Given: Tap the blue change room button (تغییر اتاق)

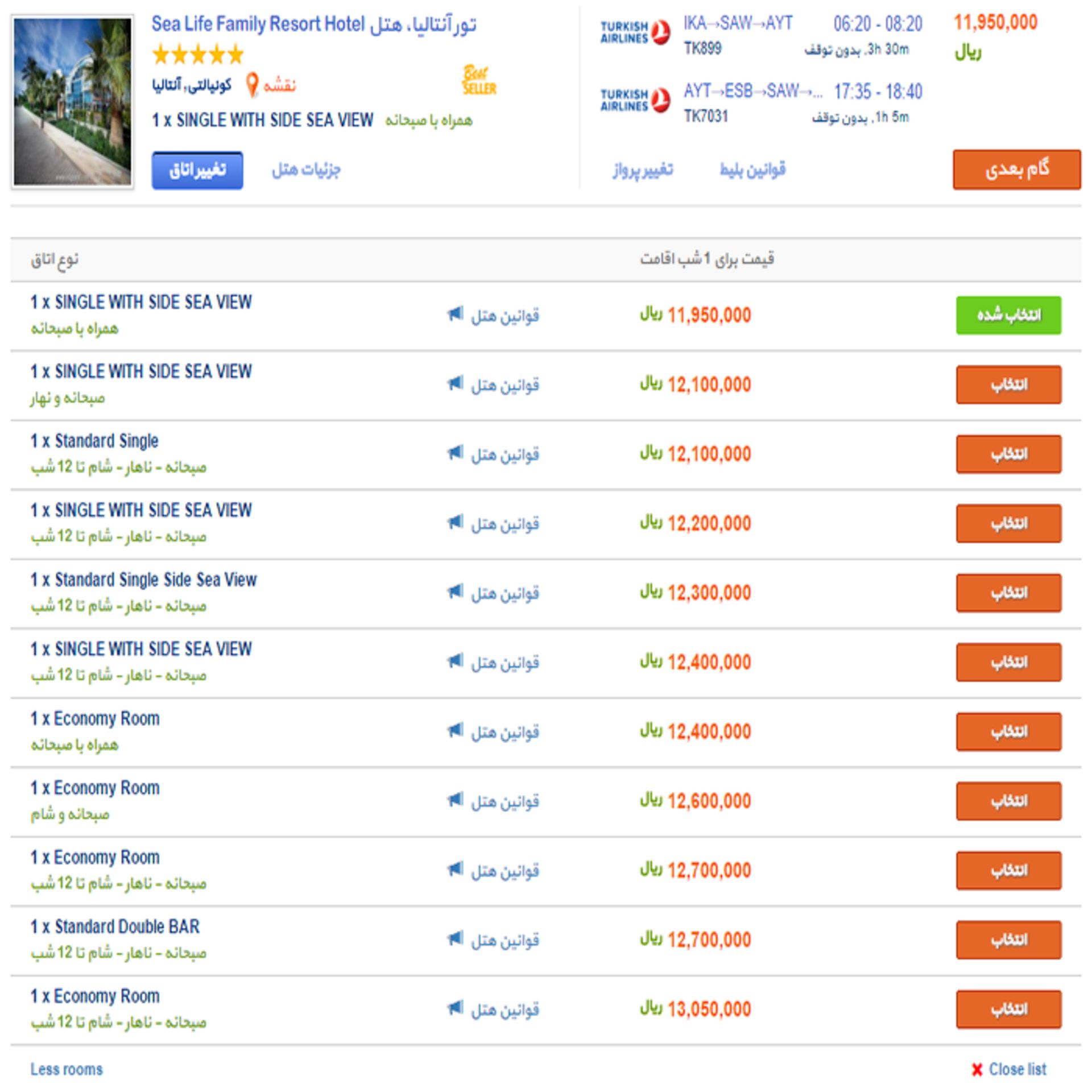Looking at the screenshot, I should [197, 170].
